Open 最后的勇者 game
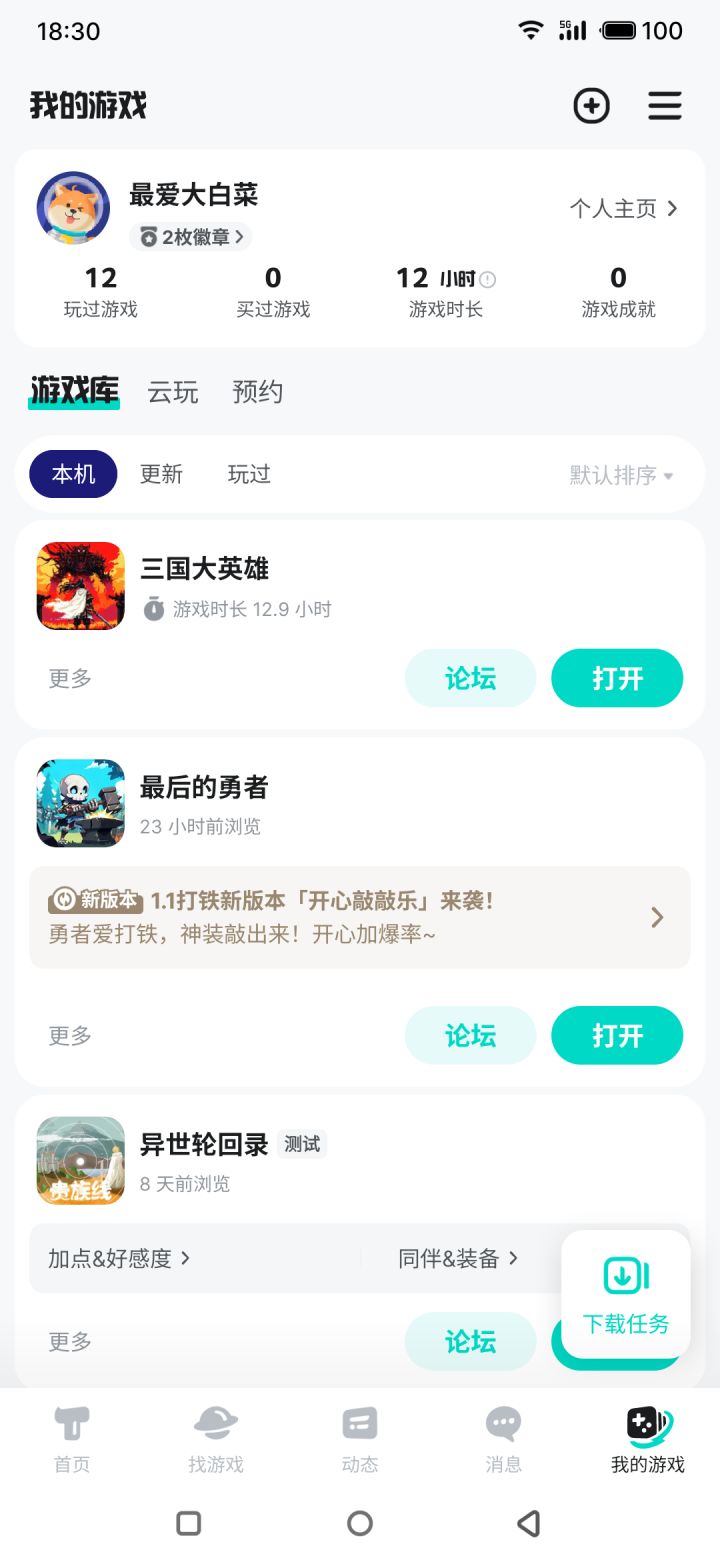This screenshot has height=1560, width=720. 617,1035
